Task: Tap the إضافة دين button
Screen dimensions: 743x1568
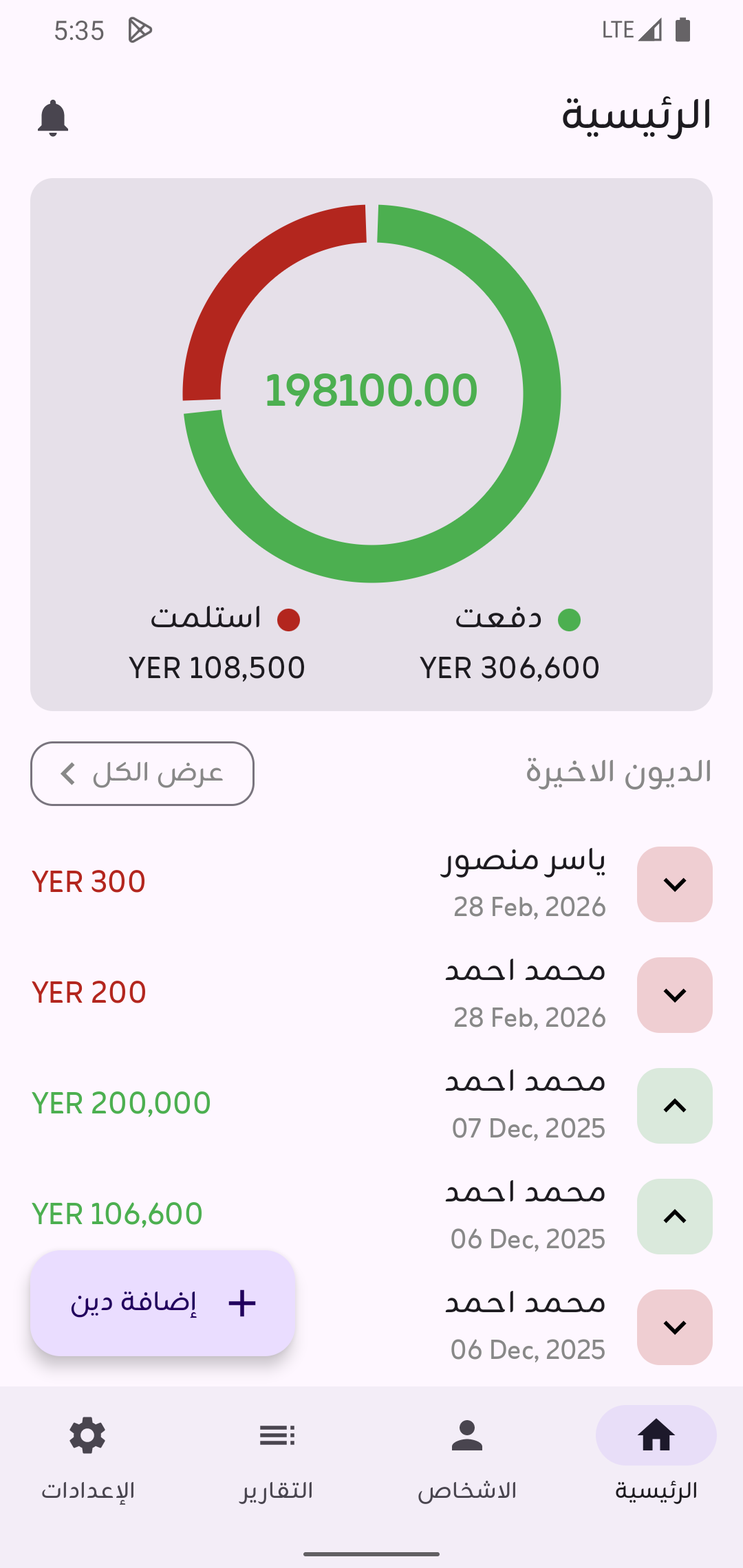Action: (x=162, y=1303)
